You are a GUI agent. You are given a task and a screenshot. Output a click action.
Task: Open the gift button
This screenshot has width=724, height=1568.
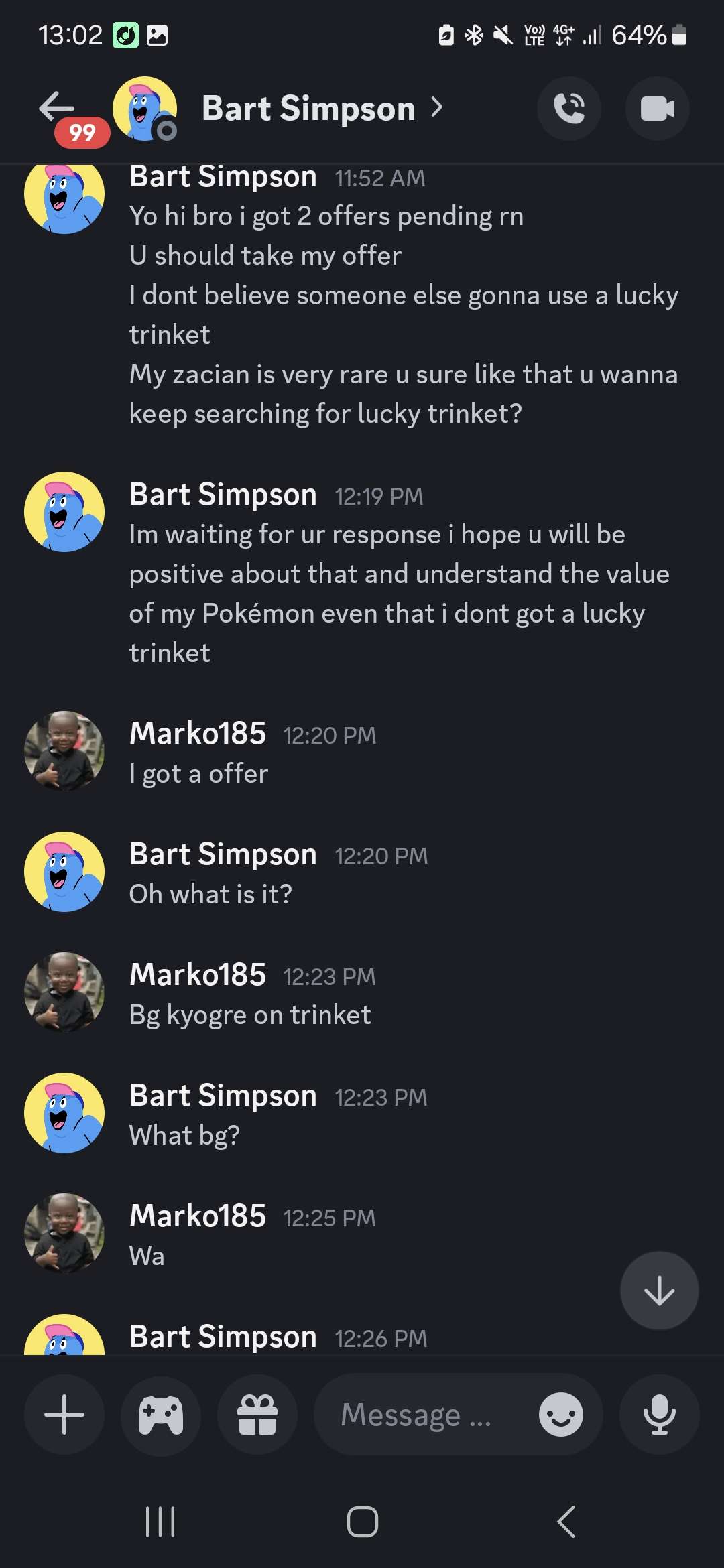coord(257,1415)
